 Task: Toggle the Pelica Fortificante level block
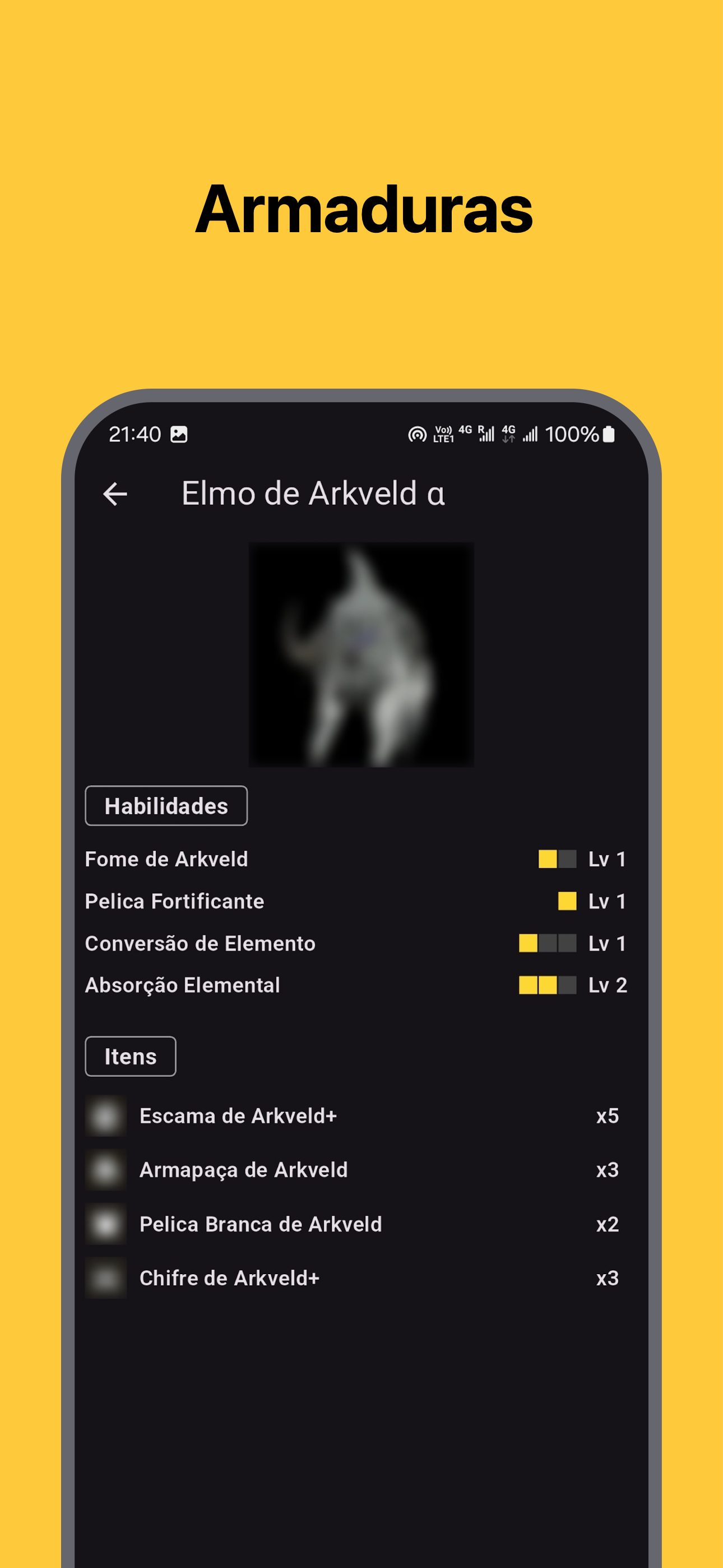[x=567, y=901]
